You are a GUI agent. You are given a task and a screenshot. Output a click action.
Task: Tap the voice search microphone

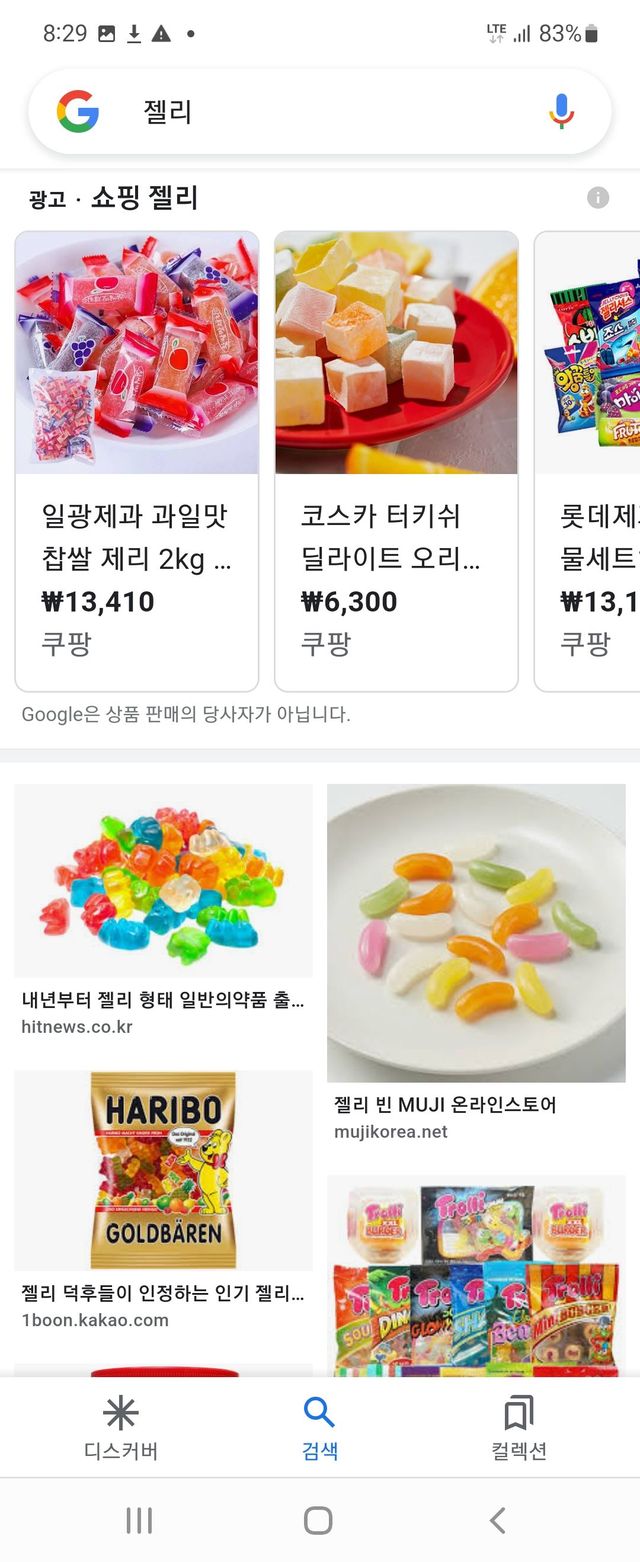point(562,111)
